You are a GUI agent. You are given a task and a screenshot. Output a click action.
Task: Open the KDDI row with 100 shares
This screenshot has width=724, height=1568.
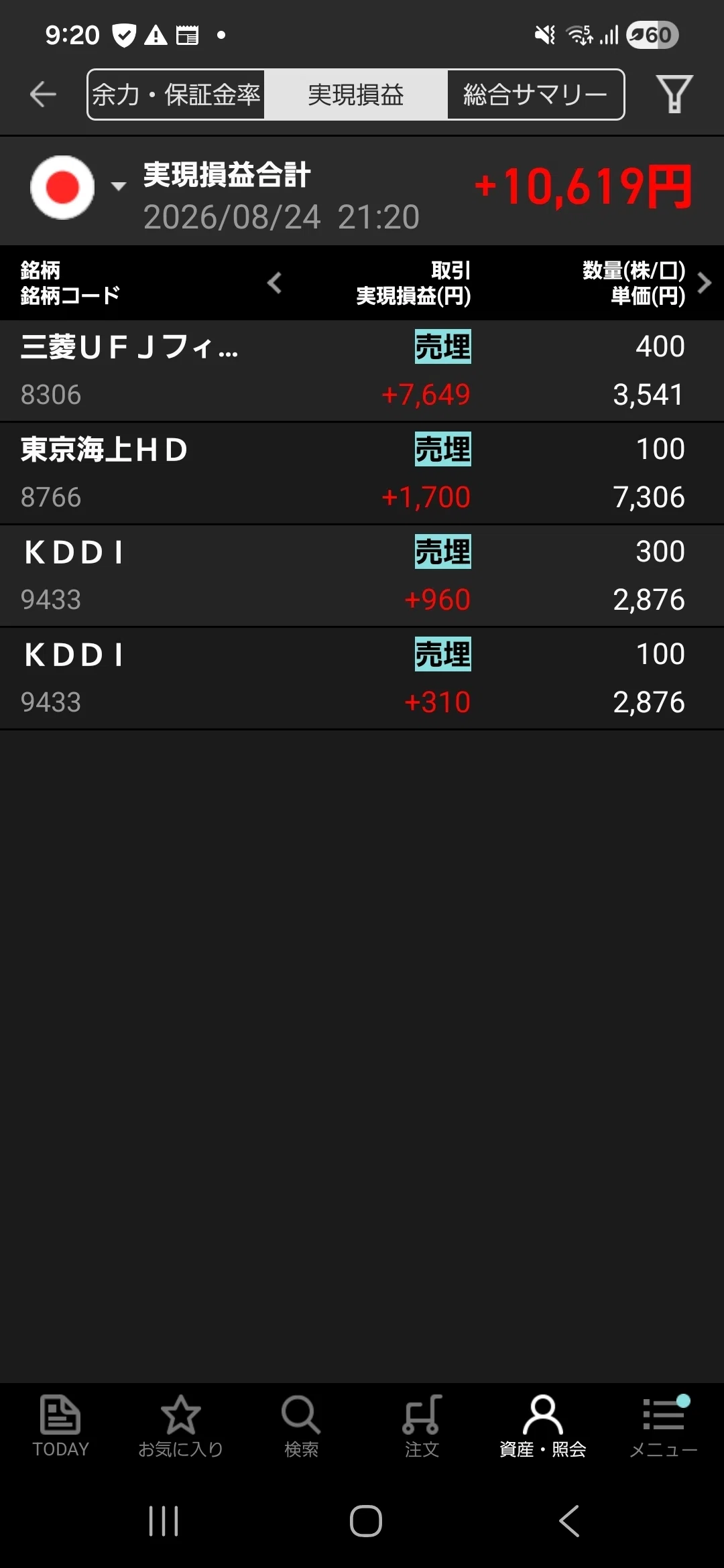click(362, 678)
